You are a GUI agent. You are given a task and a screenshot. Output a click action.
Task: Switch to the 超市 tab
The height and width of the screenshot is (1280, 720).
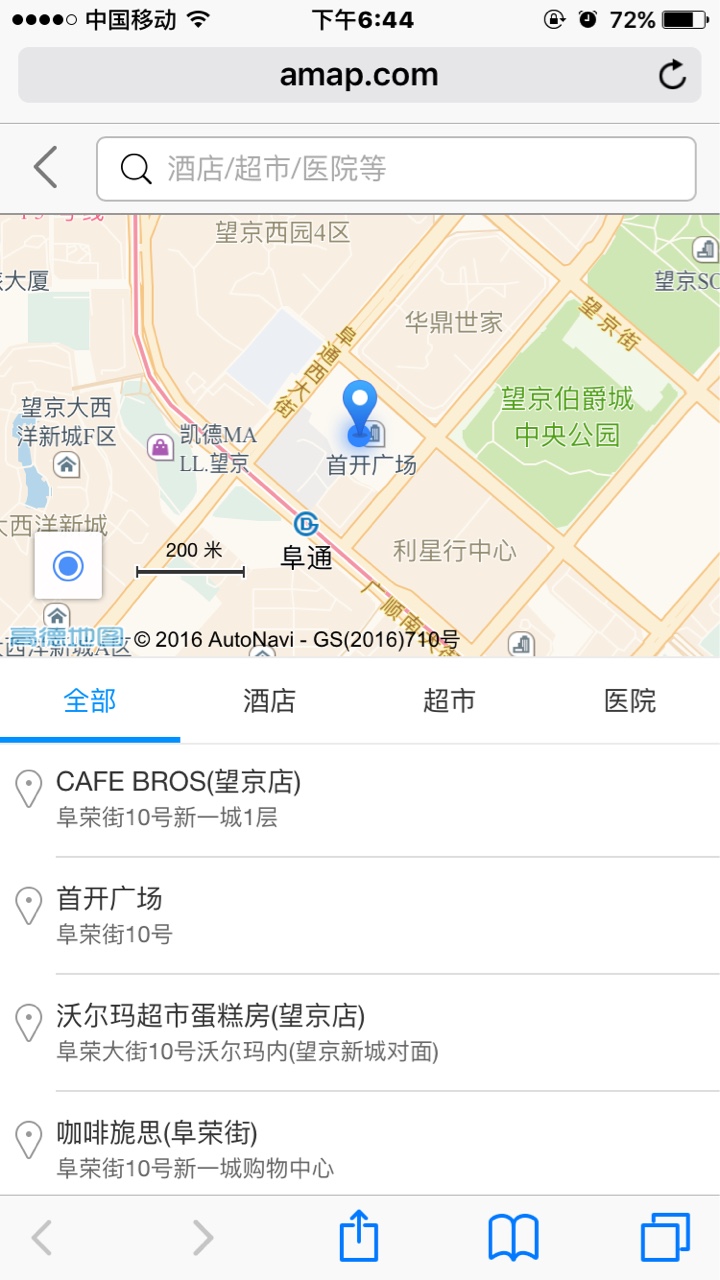pyautogui.click(x=449, y=701)
